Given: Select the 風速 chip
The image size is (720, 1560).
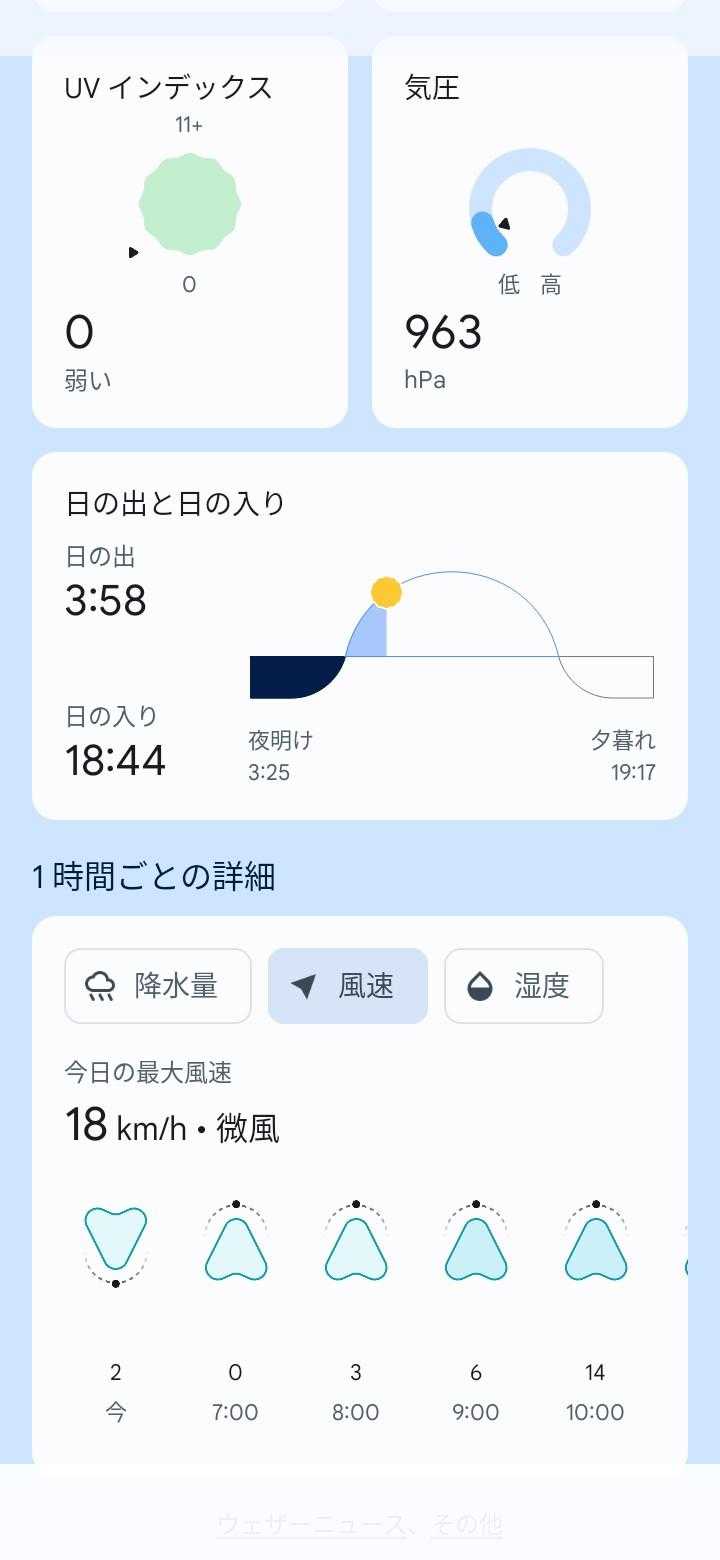Looking at the screenshot, I should pos(348,986).
